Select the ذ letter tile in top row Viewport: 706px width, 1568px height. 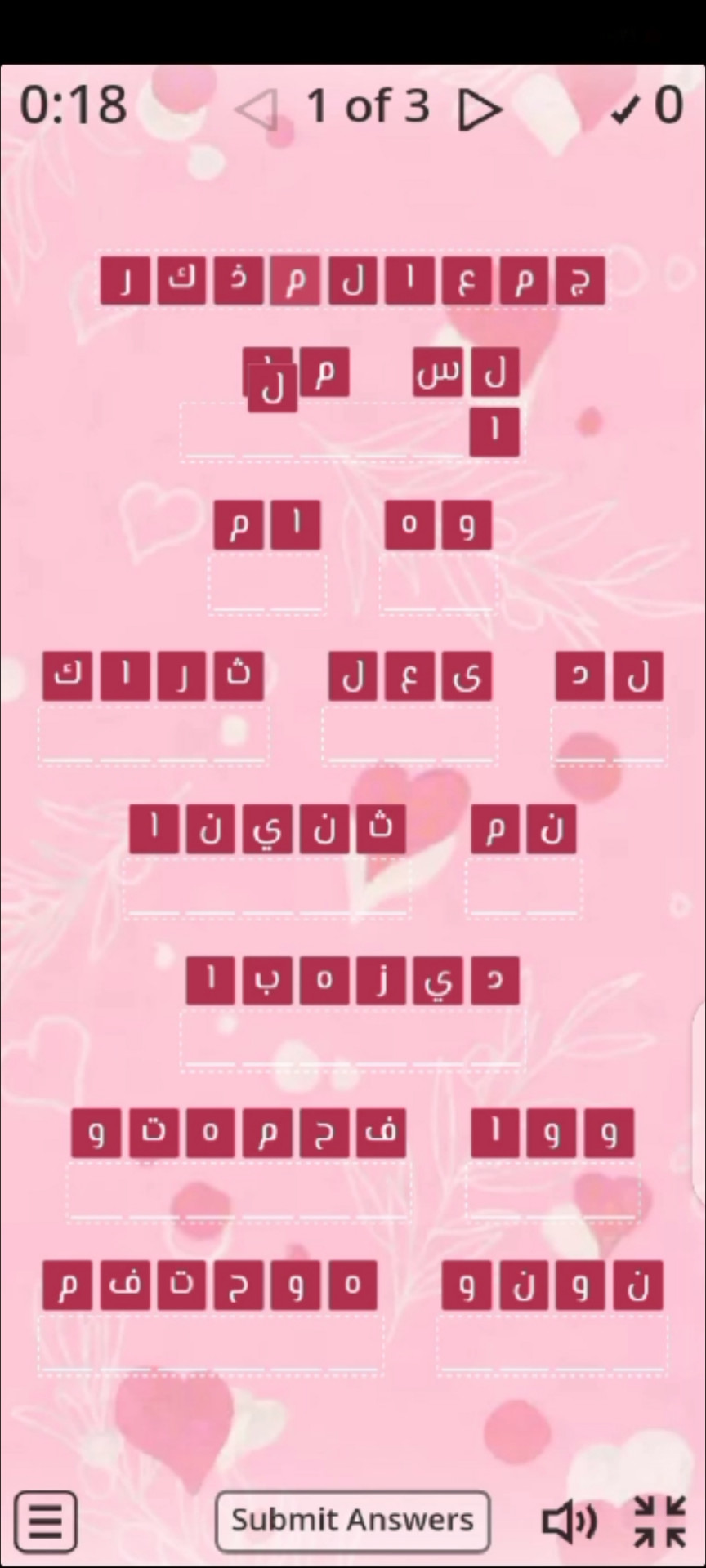[x=239, y=280]
